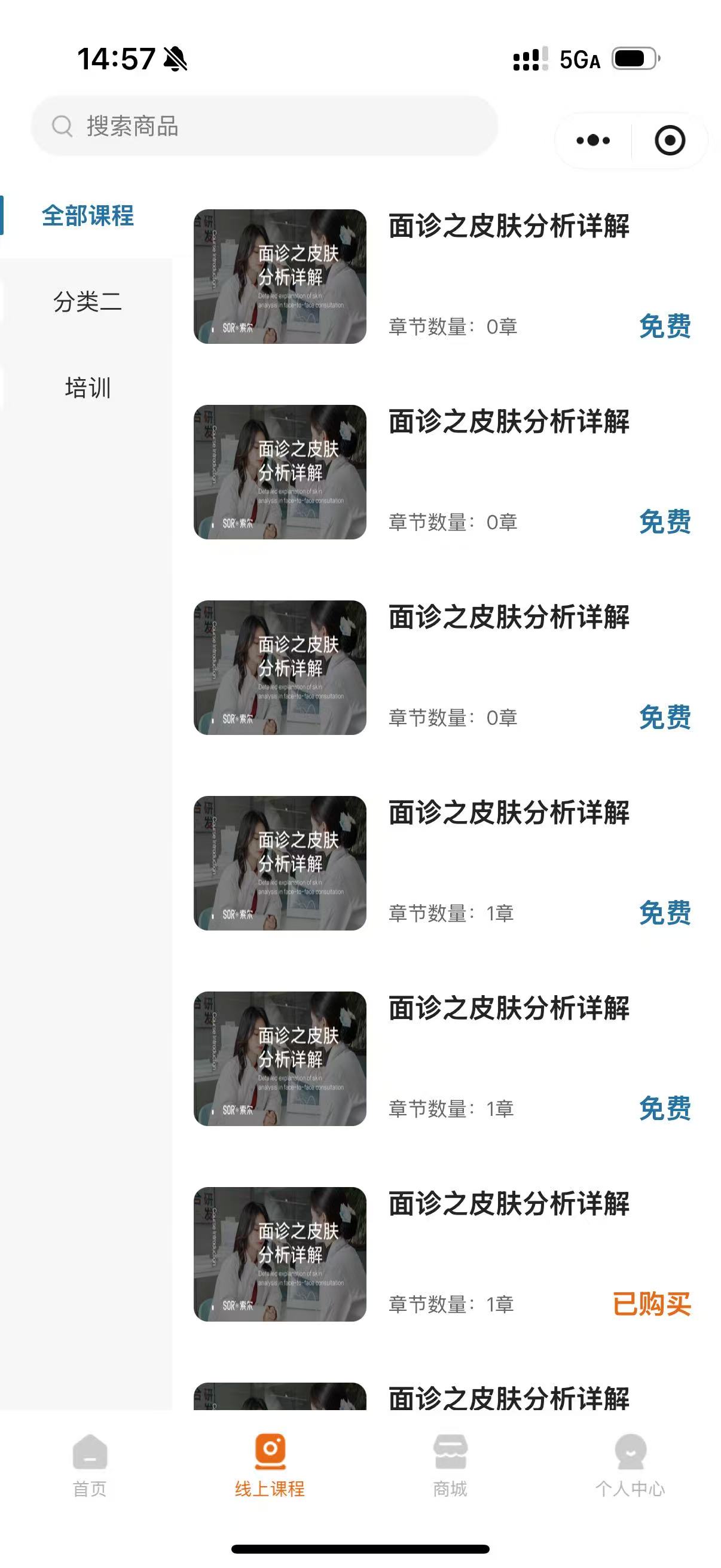Switch to the 培训 category

pos(88,388)
